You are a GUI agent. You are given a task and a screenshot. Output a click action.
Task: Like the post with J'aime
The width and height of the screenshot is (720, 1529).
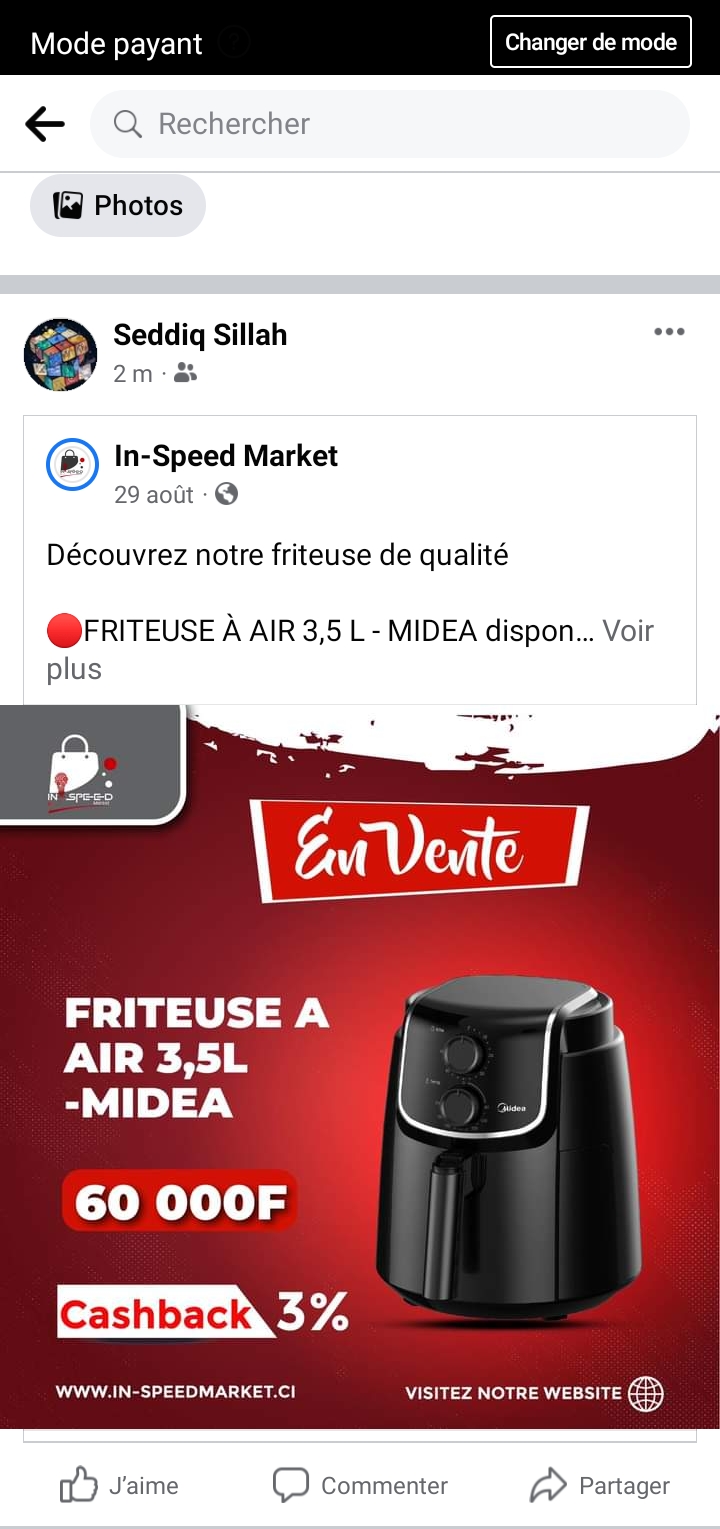click(119, 1485)
